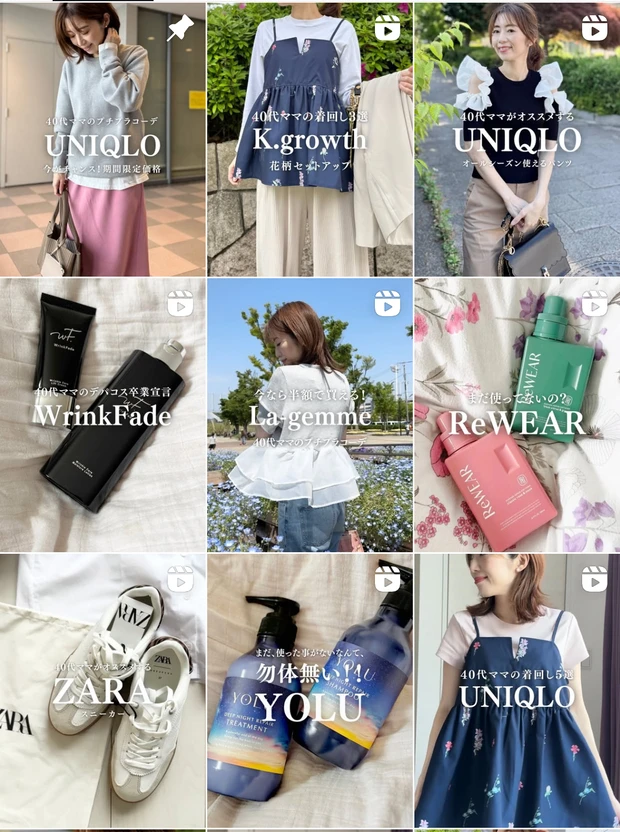Open the pinned UNIQLO limited-price post
The image size is (620, 832).
tap(102, 140)
